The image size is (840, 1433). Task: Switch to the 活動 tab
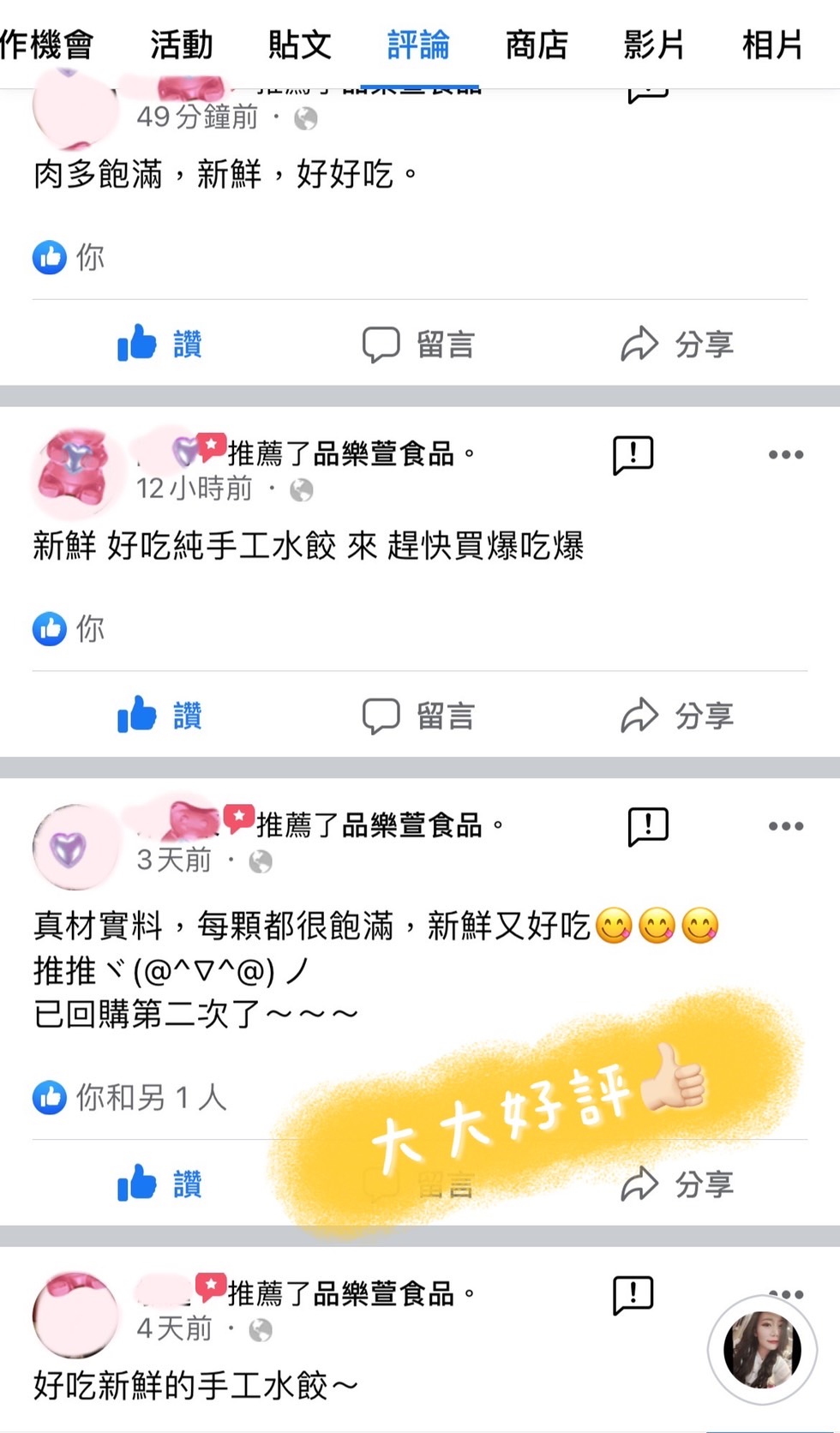click(x=182, y=45)
